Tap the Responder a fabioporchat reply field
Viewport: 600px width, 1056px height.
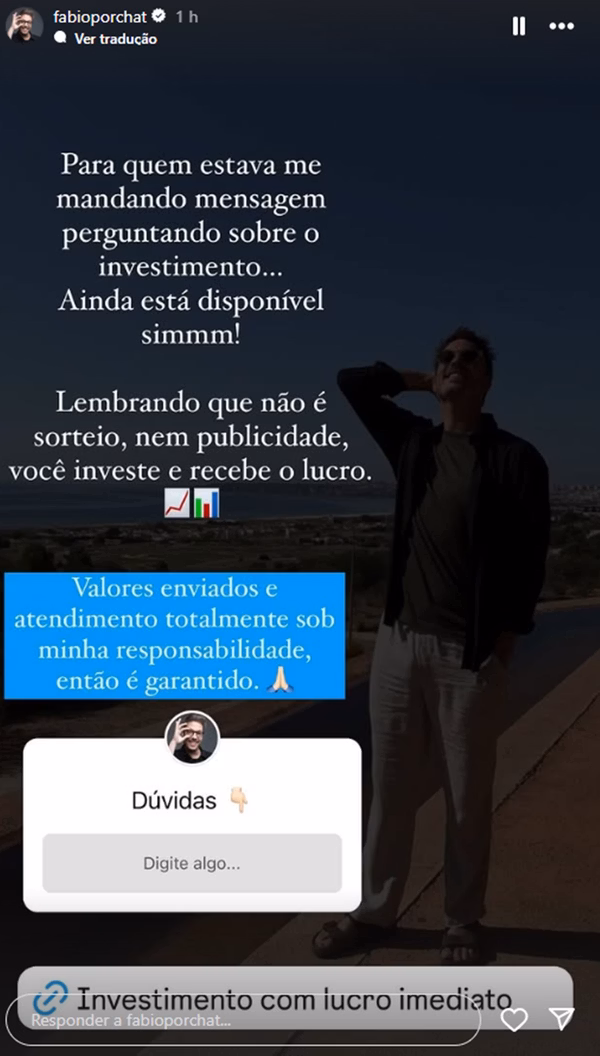point(240,1021)
